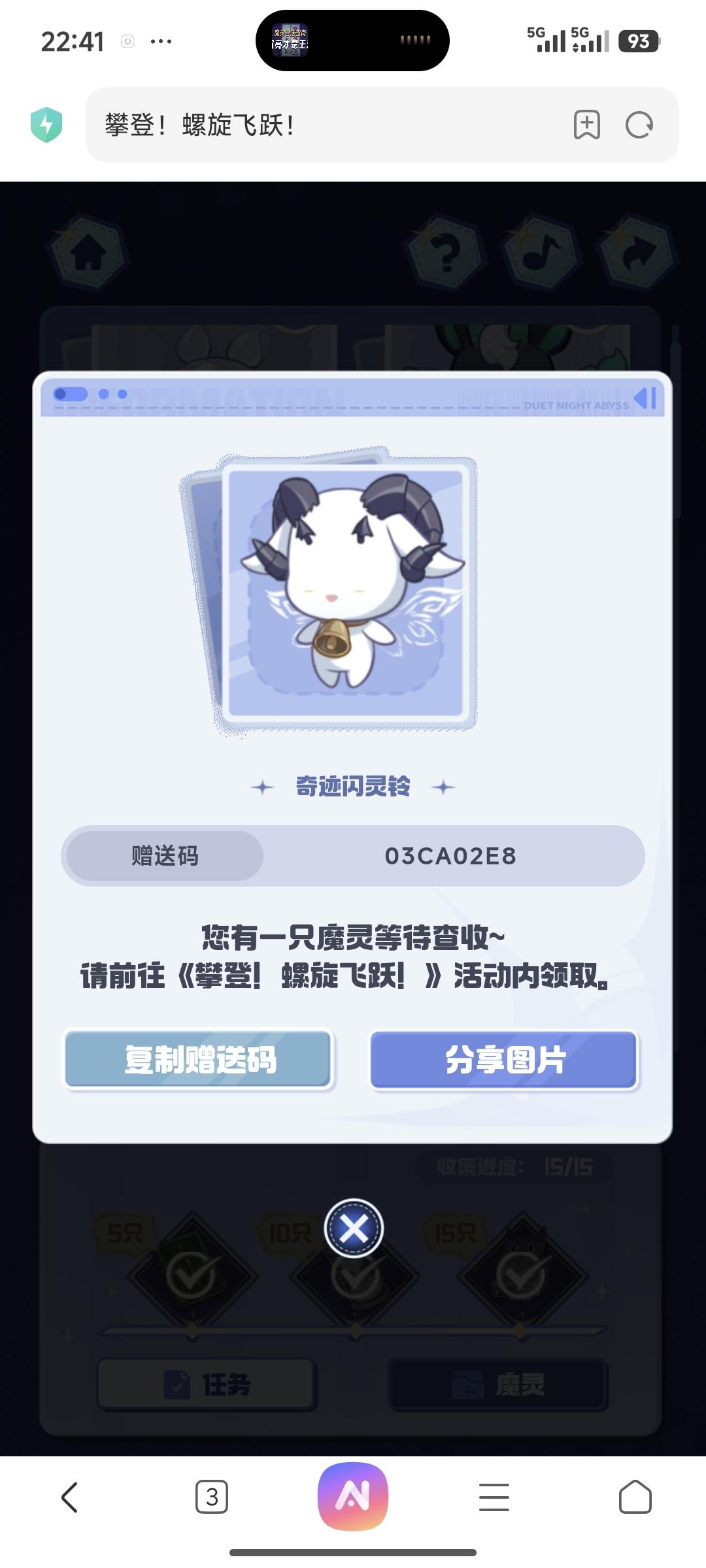Share the image via 分享图片
706x1568 pixels.
504,1059
